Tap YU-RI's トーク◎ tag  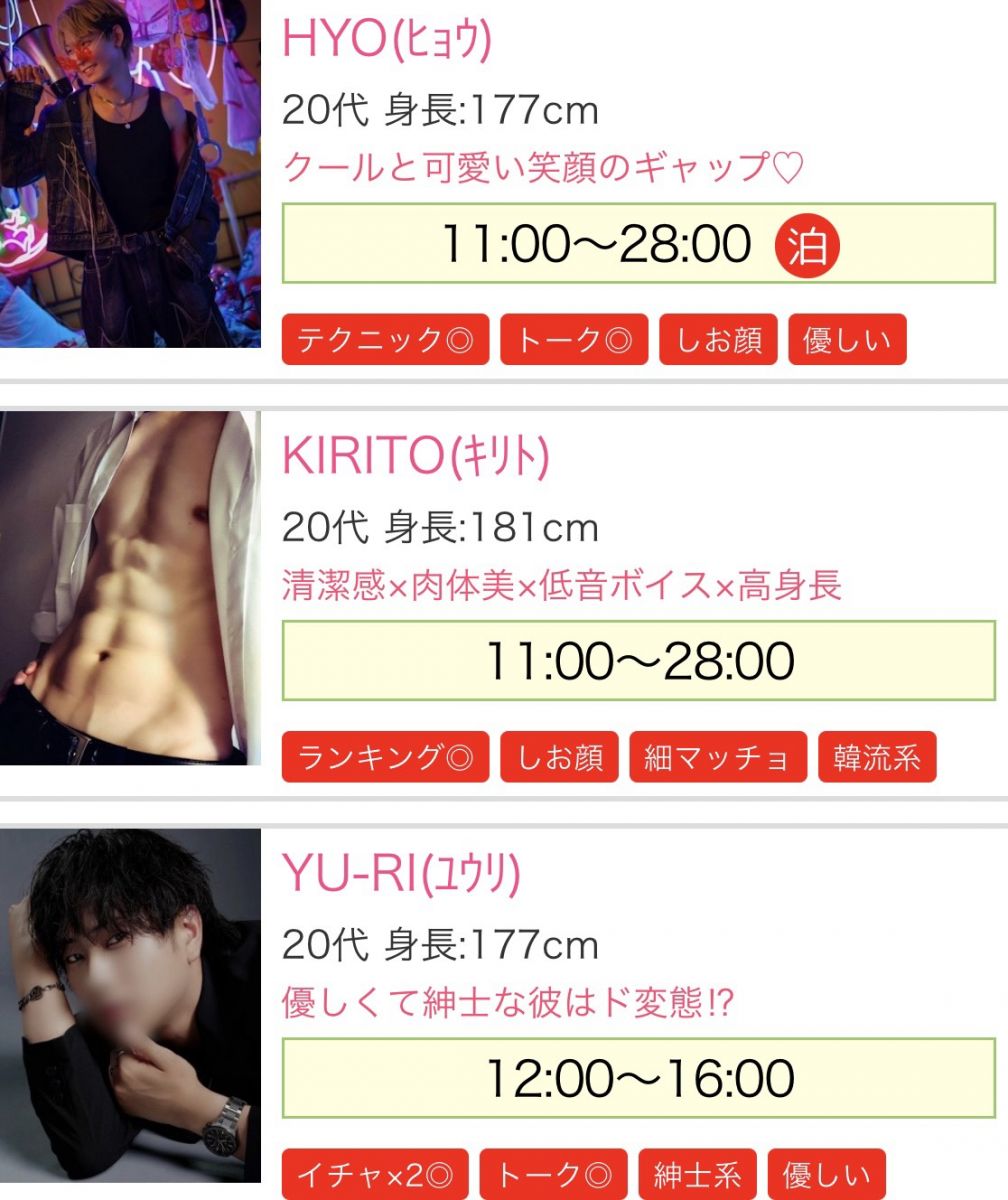pos(553,1175)
